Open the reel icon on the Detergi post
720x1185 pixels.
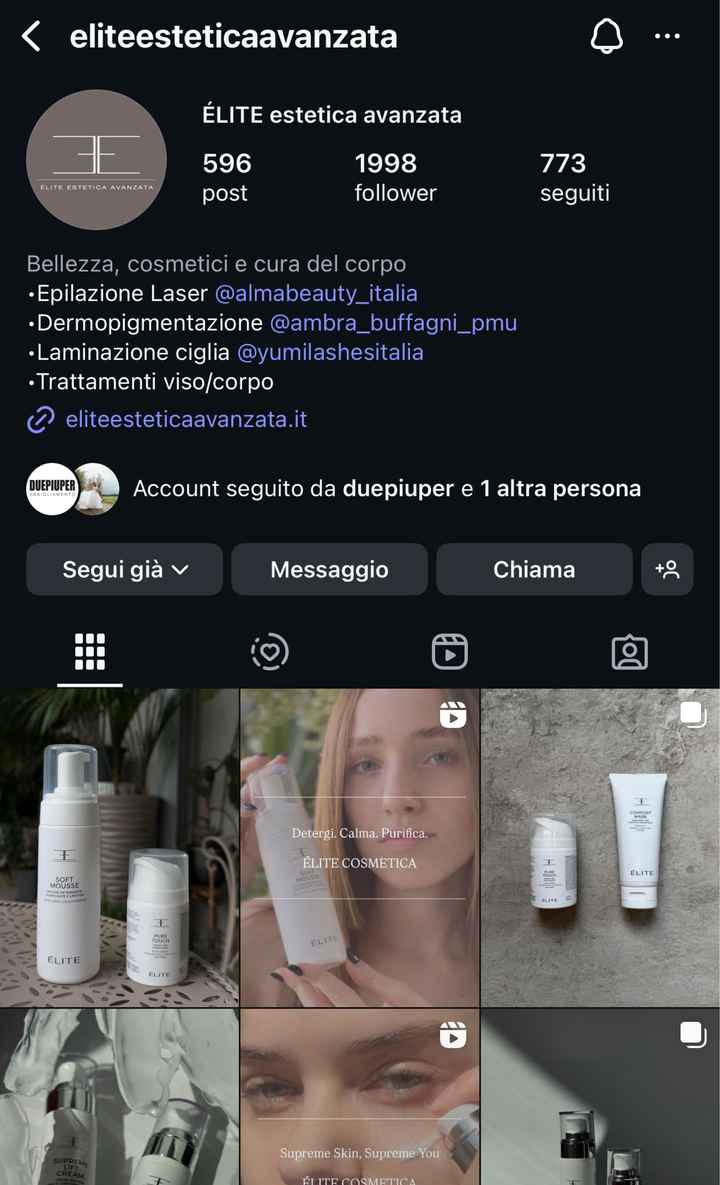pos(453,714)
